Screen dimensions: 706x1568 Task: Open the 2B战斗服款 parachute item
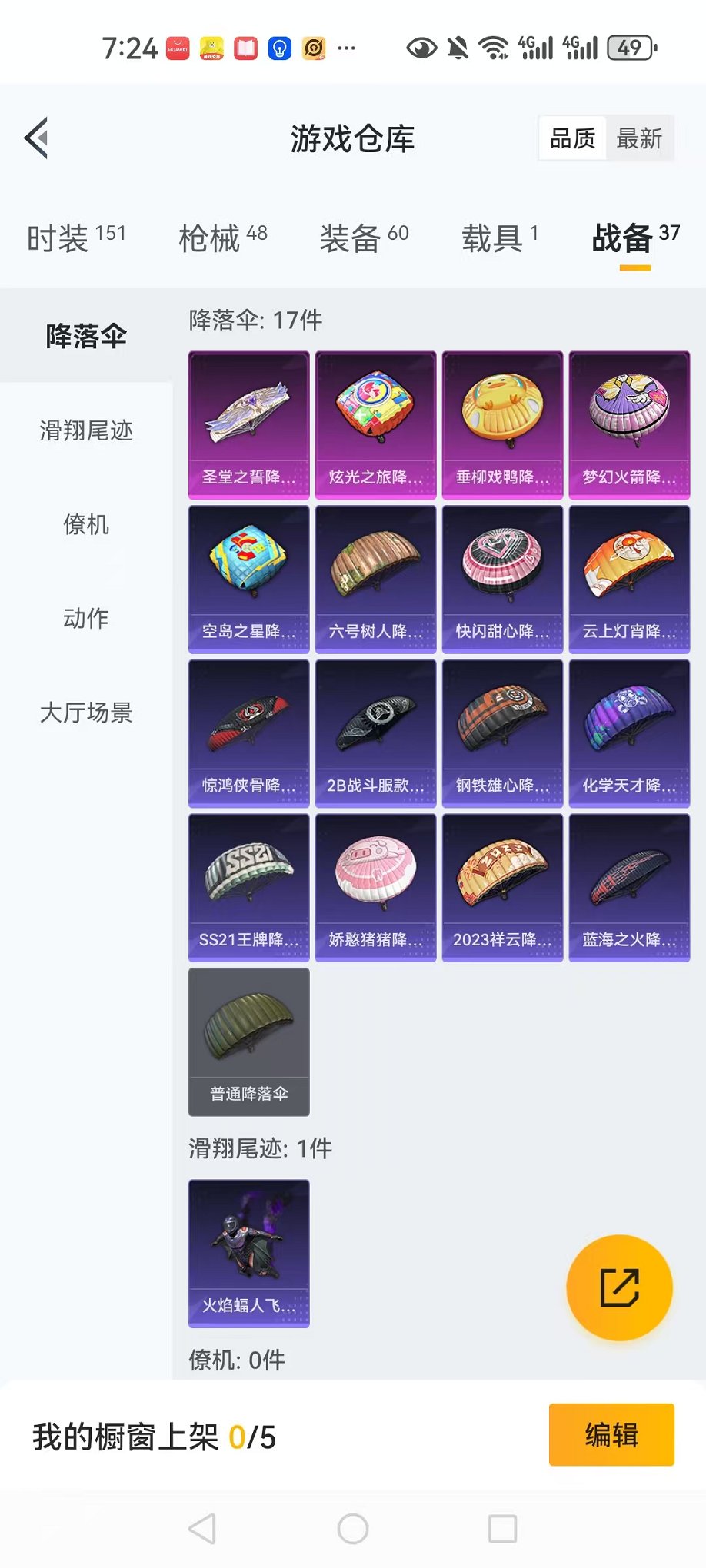pyautogui.click(x=375, y=733)
